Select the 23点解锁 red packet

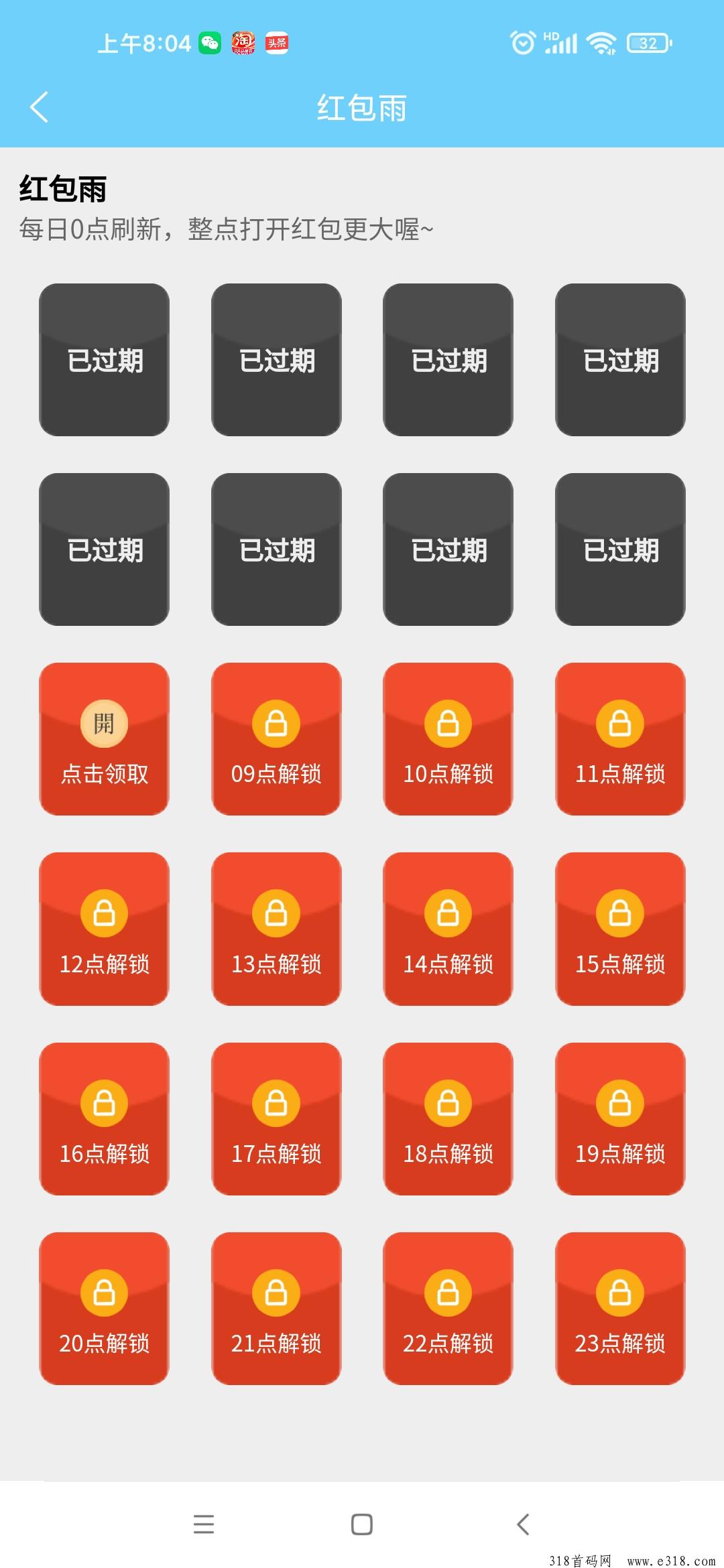click(620, 1309)
